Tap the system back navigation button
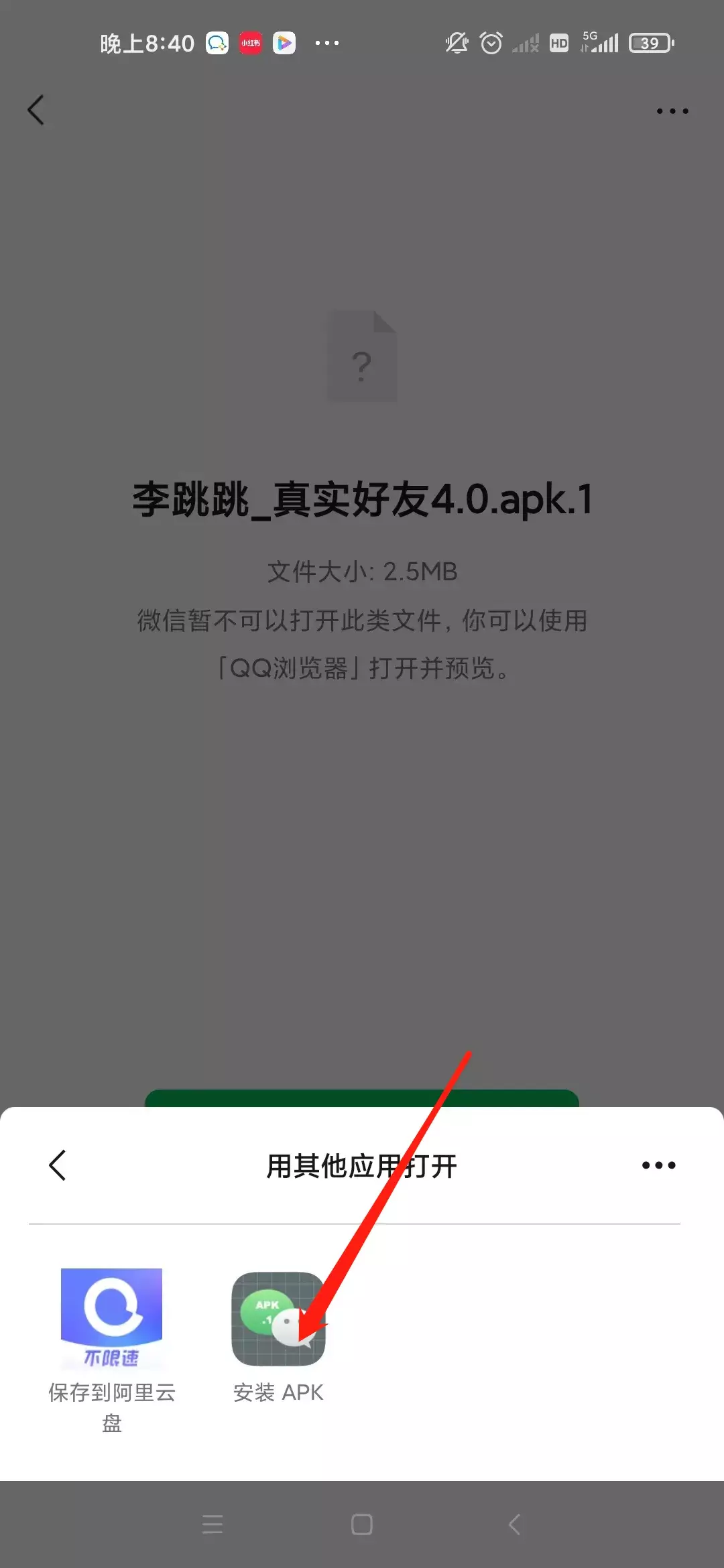 (514, 1524)
